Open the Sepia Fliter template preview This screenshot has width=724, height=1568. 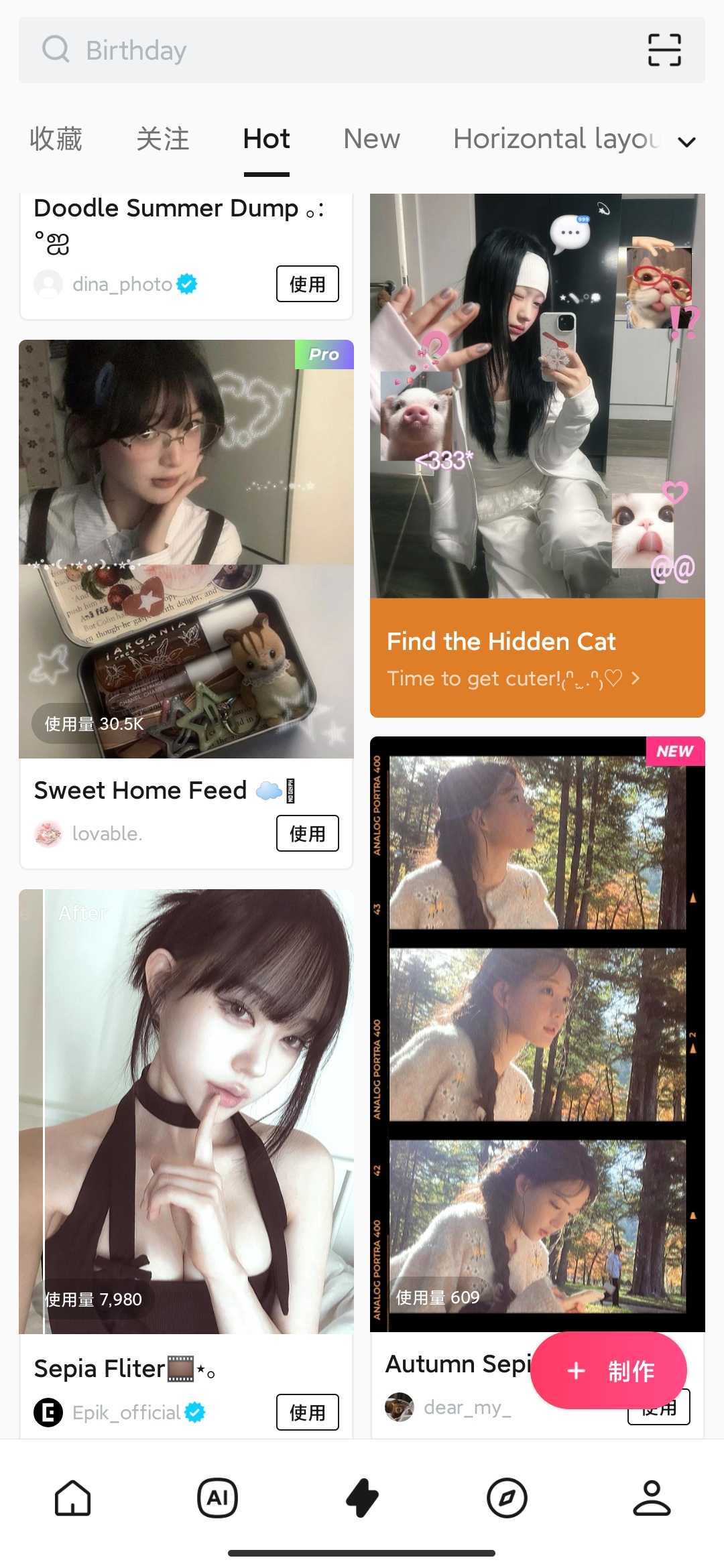tap(186, 1111)
